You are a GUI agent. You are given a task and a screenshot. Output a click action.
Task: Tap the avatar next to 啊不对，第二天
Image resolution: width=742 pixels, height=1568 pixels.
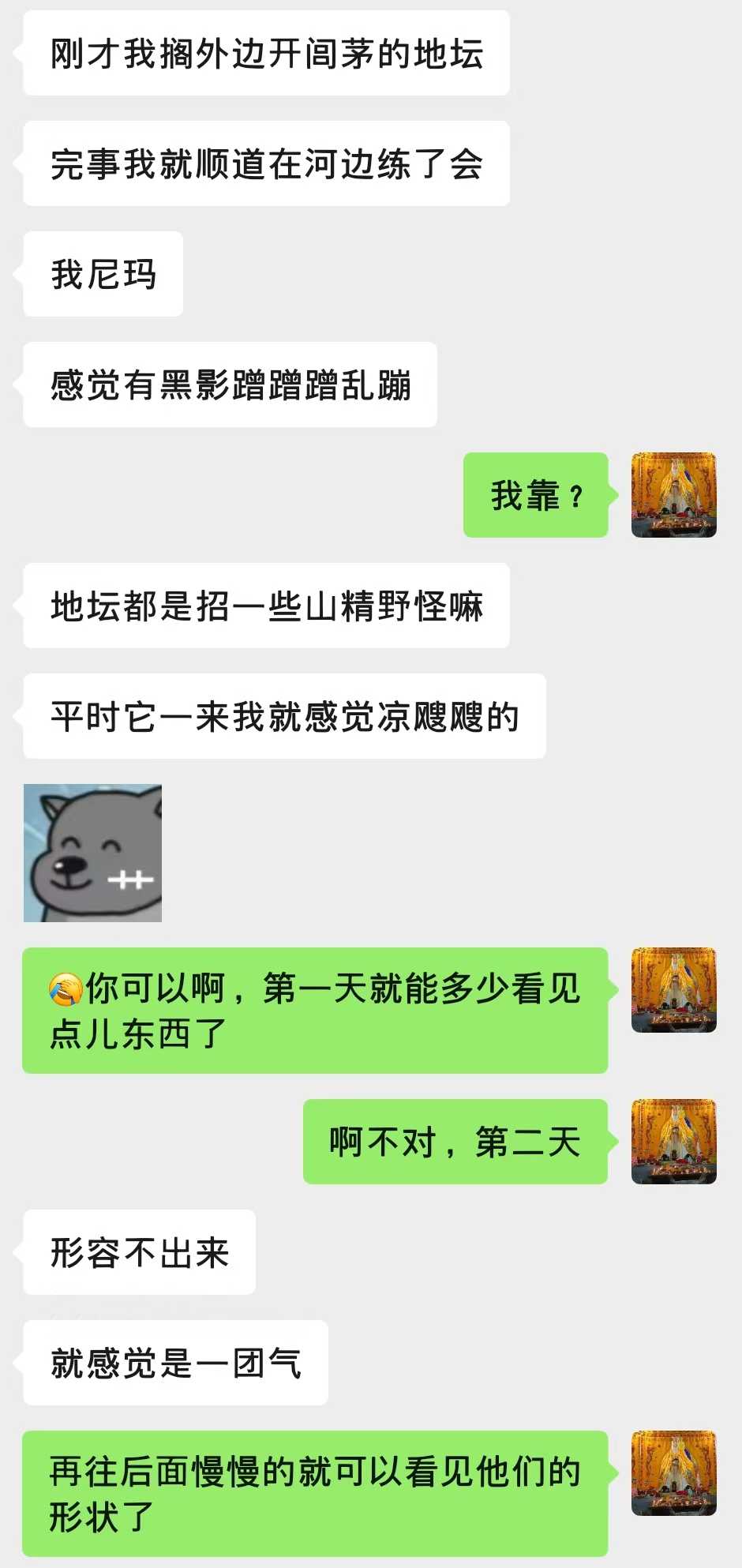[x=673, y=1141]
